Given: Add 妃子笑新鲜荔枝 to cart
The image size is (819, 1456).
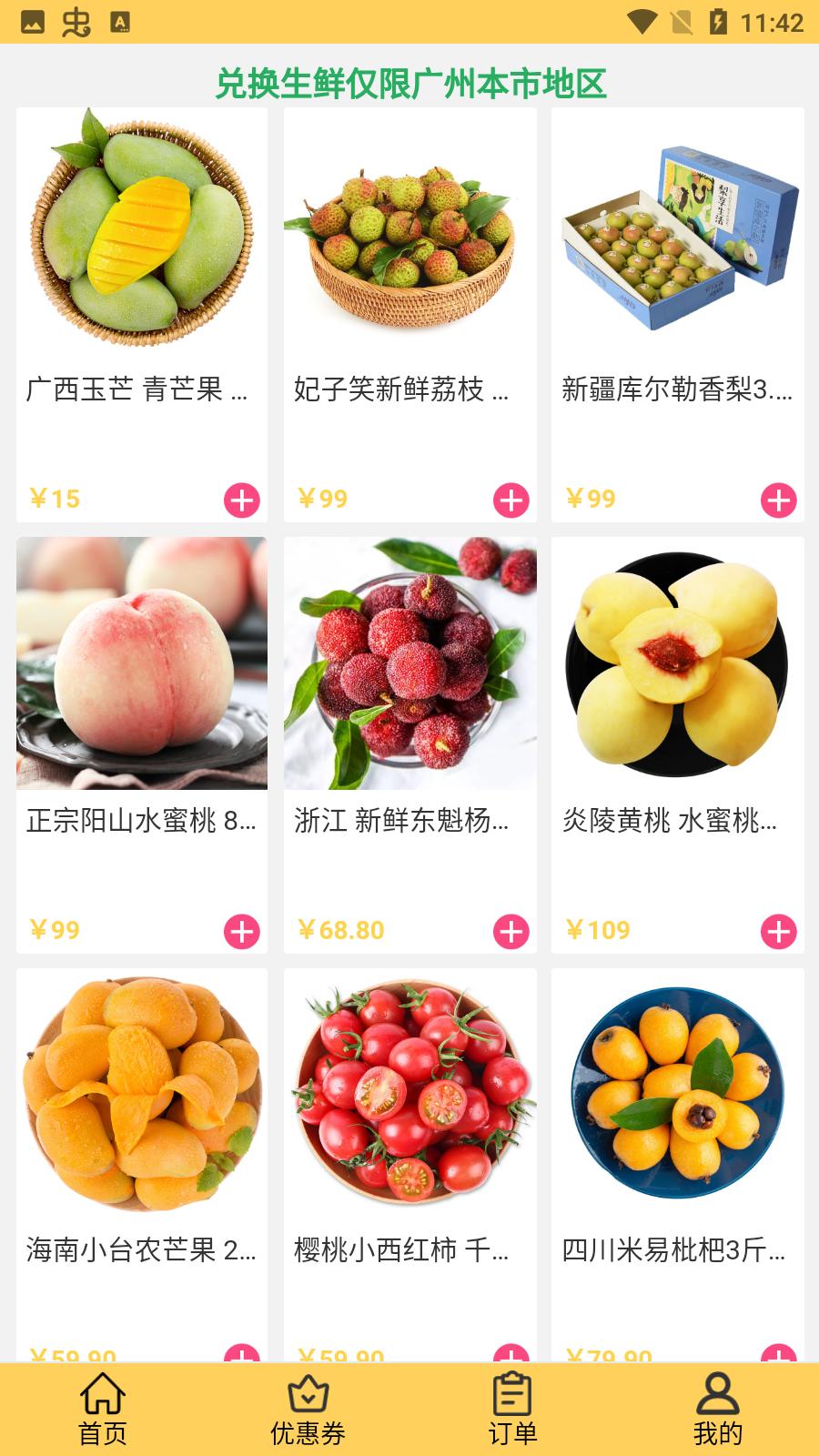Looking at the screenshot, I should click(x=511, y=500).
